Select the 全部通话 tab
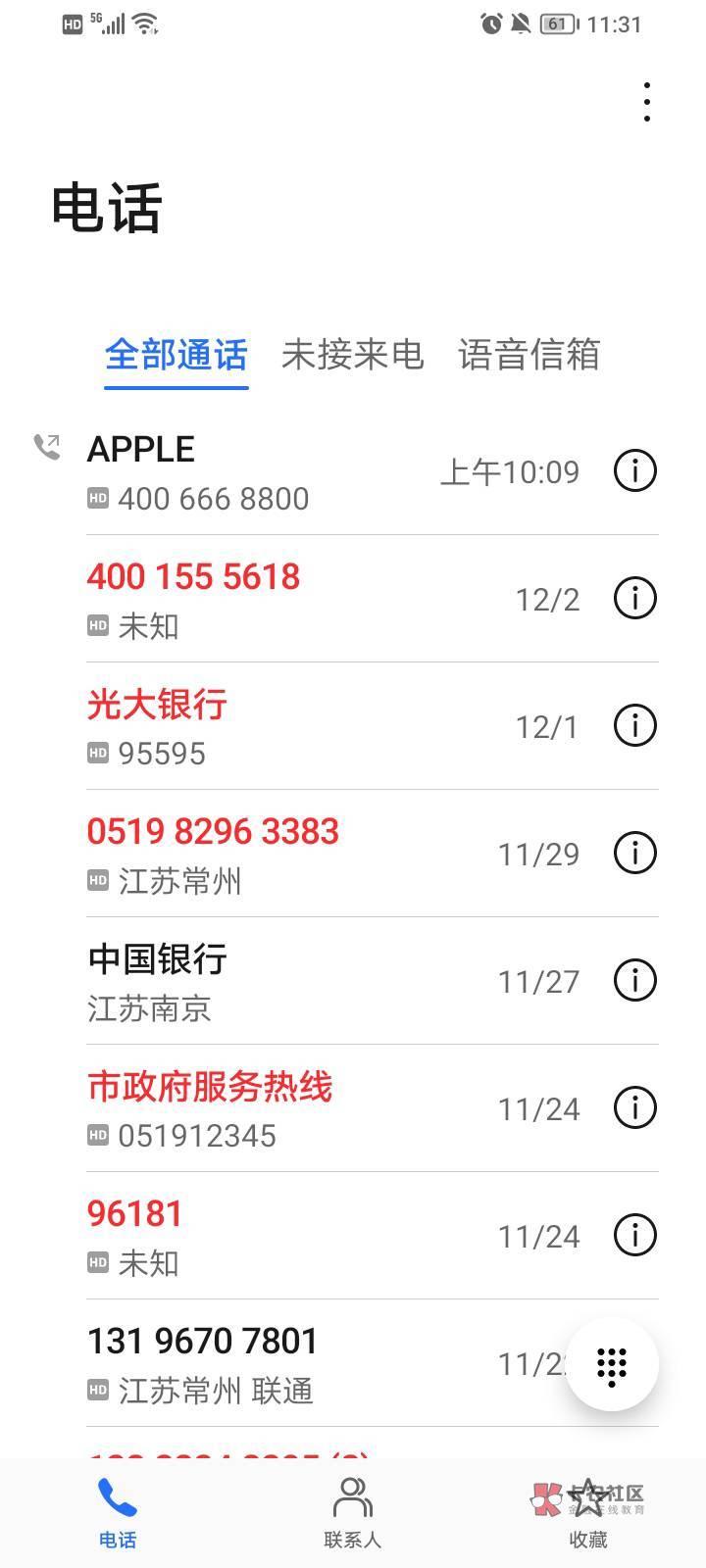Viewport: 706px width, 1568px height. click(176, 355)
